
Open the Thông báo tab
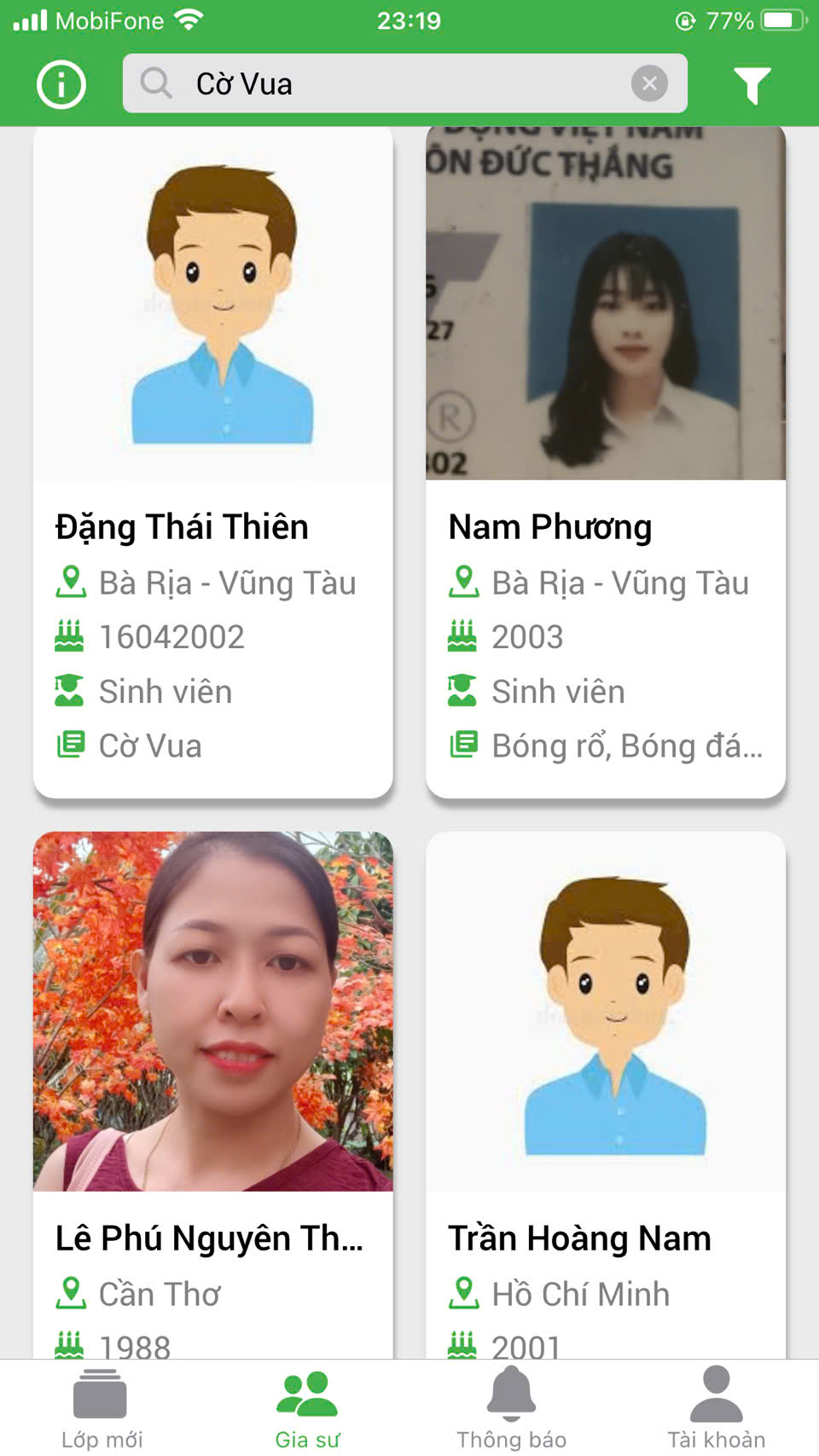pos(511,1409)
